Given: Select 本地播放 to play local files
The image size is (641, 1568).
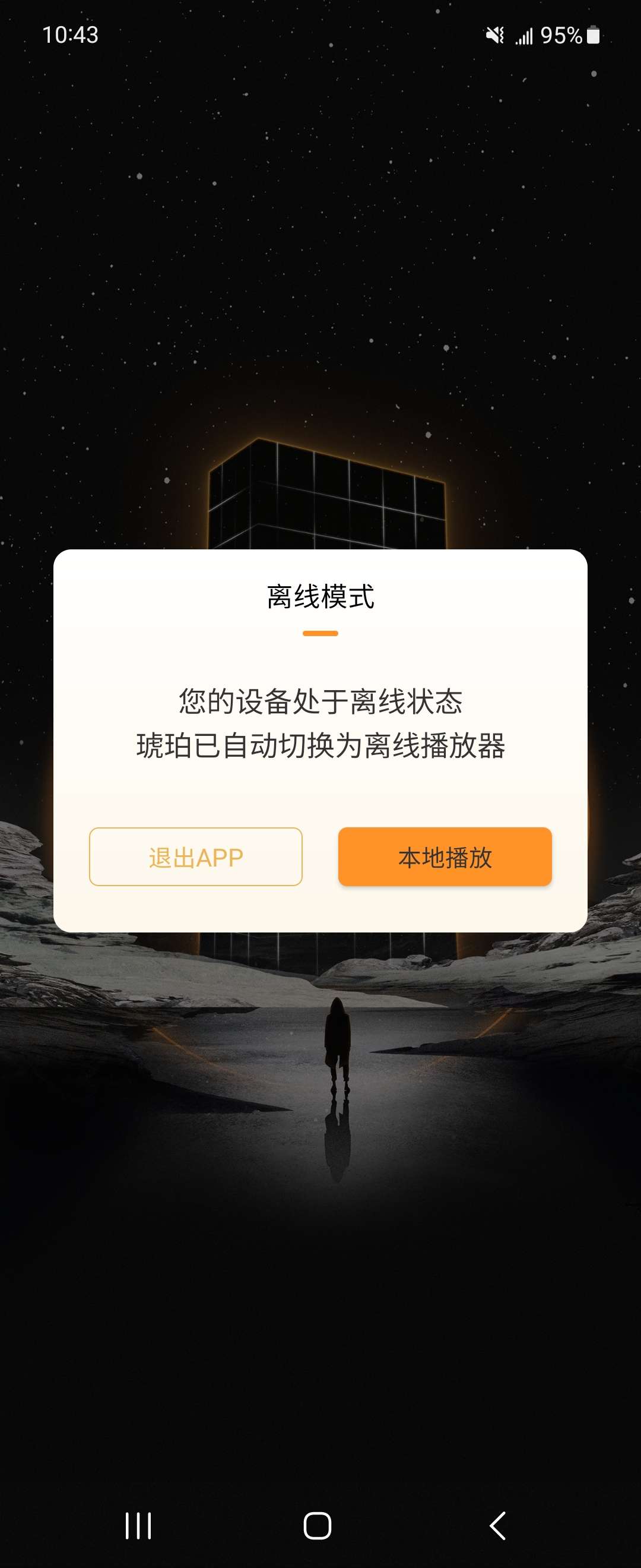Looking at the screenshot, I should 445,856.
